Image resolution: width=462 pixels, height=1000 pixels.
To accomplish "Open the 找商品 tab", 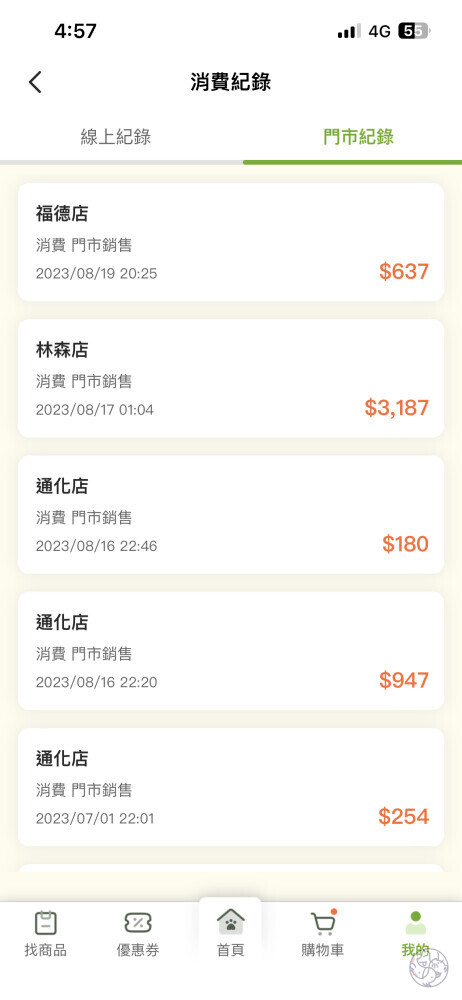I will pos(45,934).
